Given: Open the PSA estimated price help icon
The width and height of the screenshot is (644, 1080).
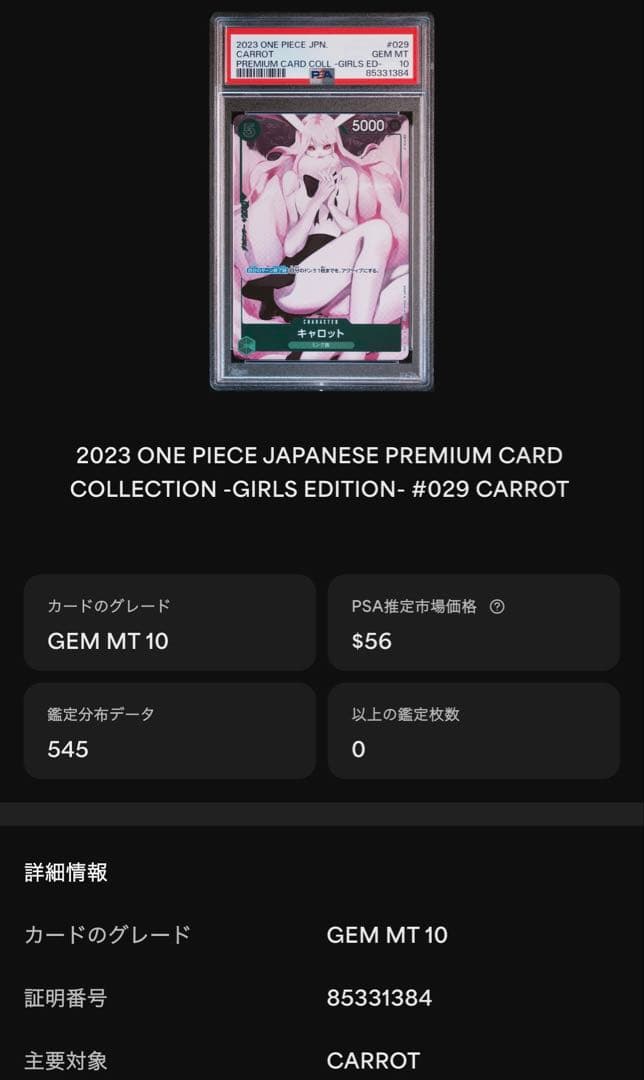Looking at the screenshot, I should coord(498,606).
